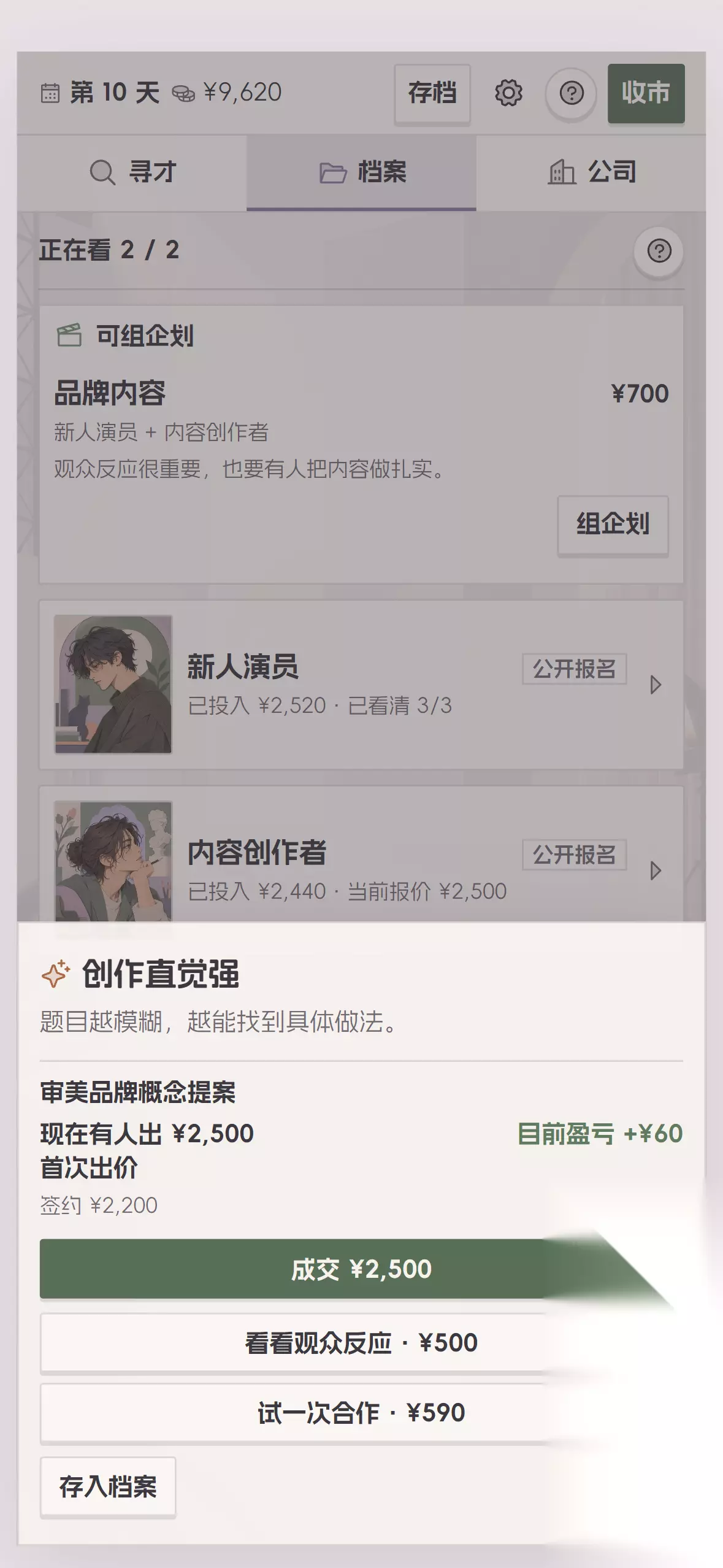This screenshot has height=1568, width=723.
Task: Select the 档案 tab
Action: tap(362, 172)
